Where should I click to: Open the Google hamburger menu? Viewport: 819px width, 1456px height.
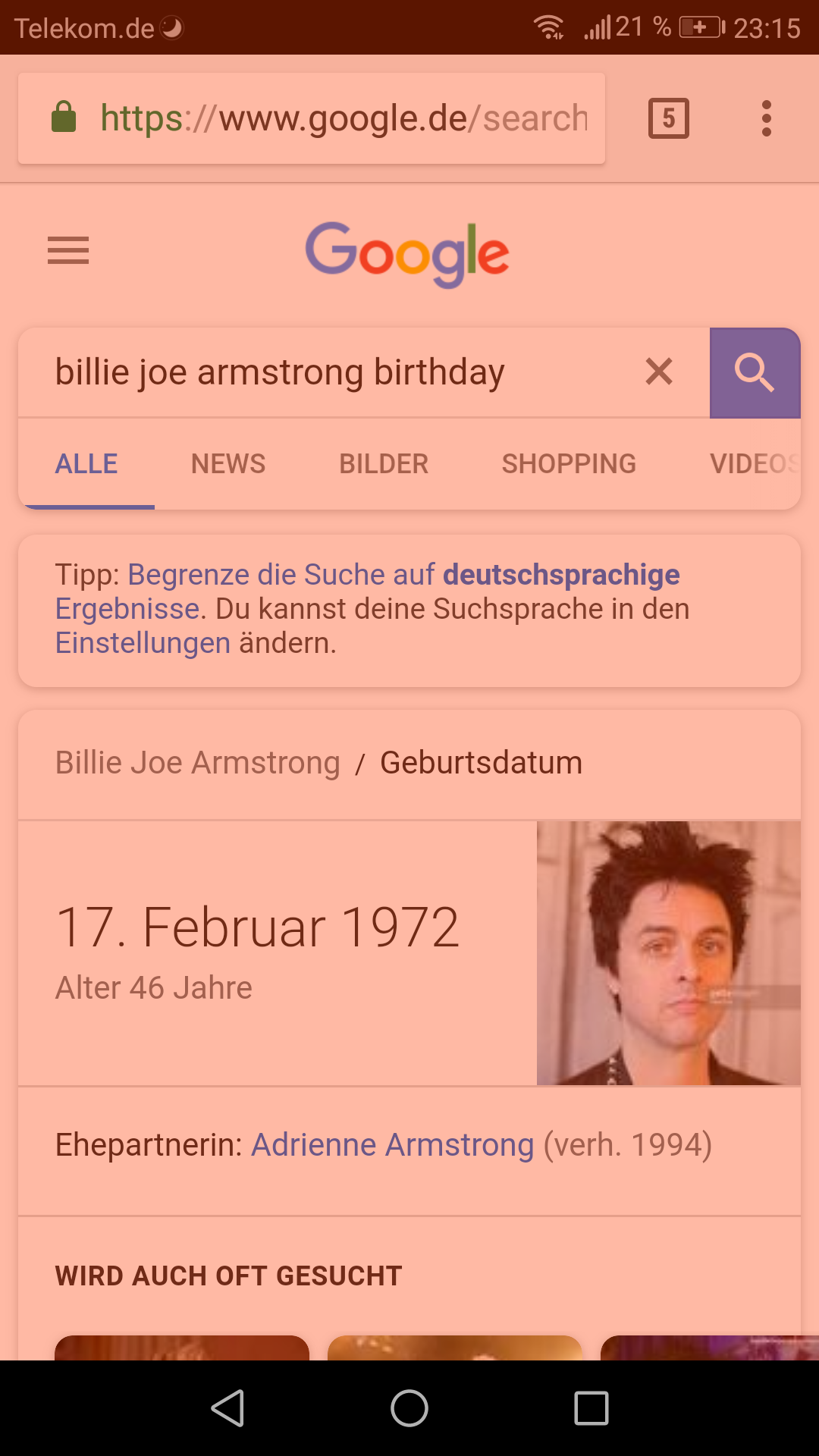click(68, 250)
